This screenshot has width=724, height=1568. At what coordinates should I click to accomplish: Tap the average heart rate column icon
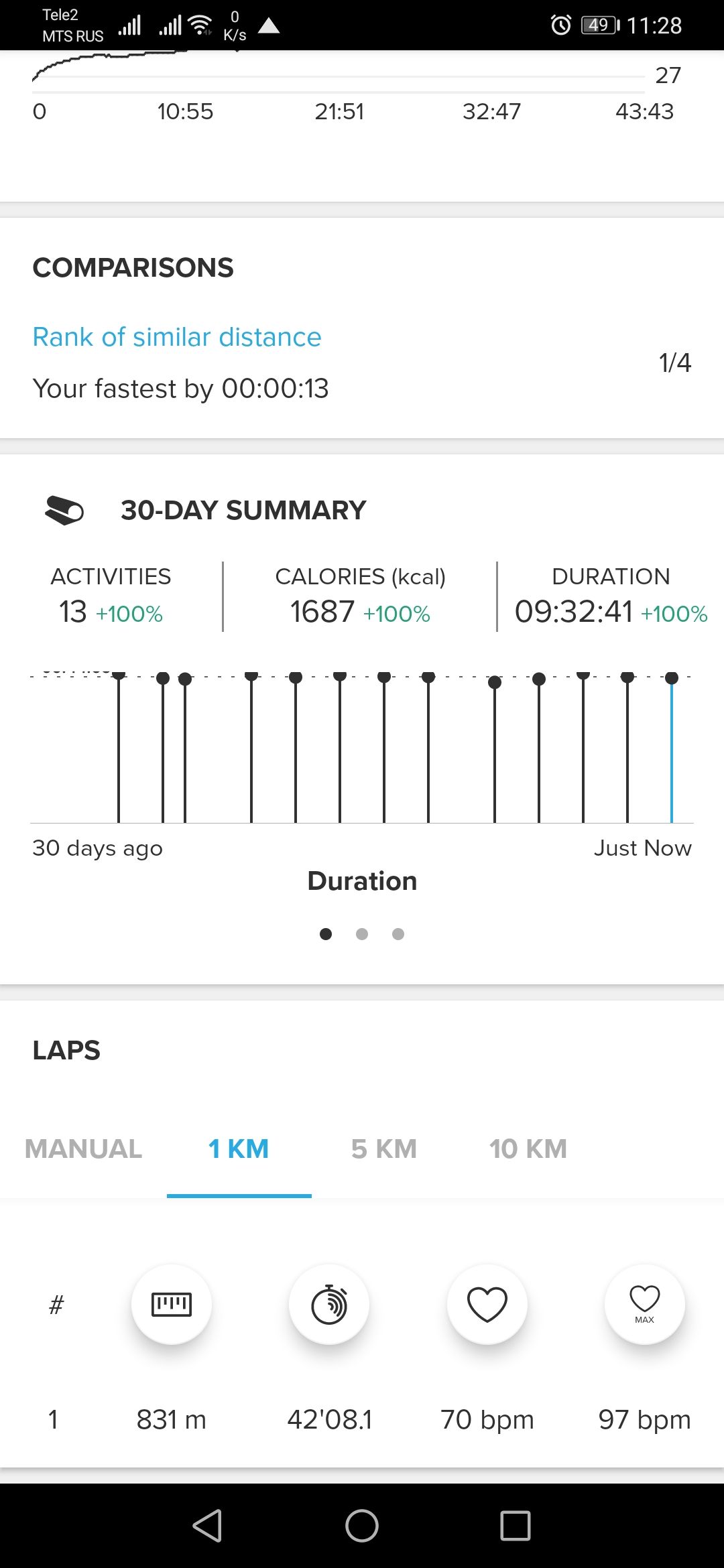tap(487, 1304)
